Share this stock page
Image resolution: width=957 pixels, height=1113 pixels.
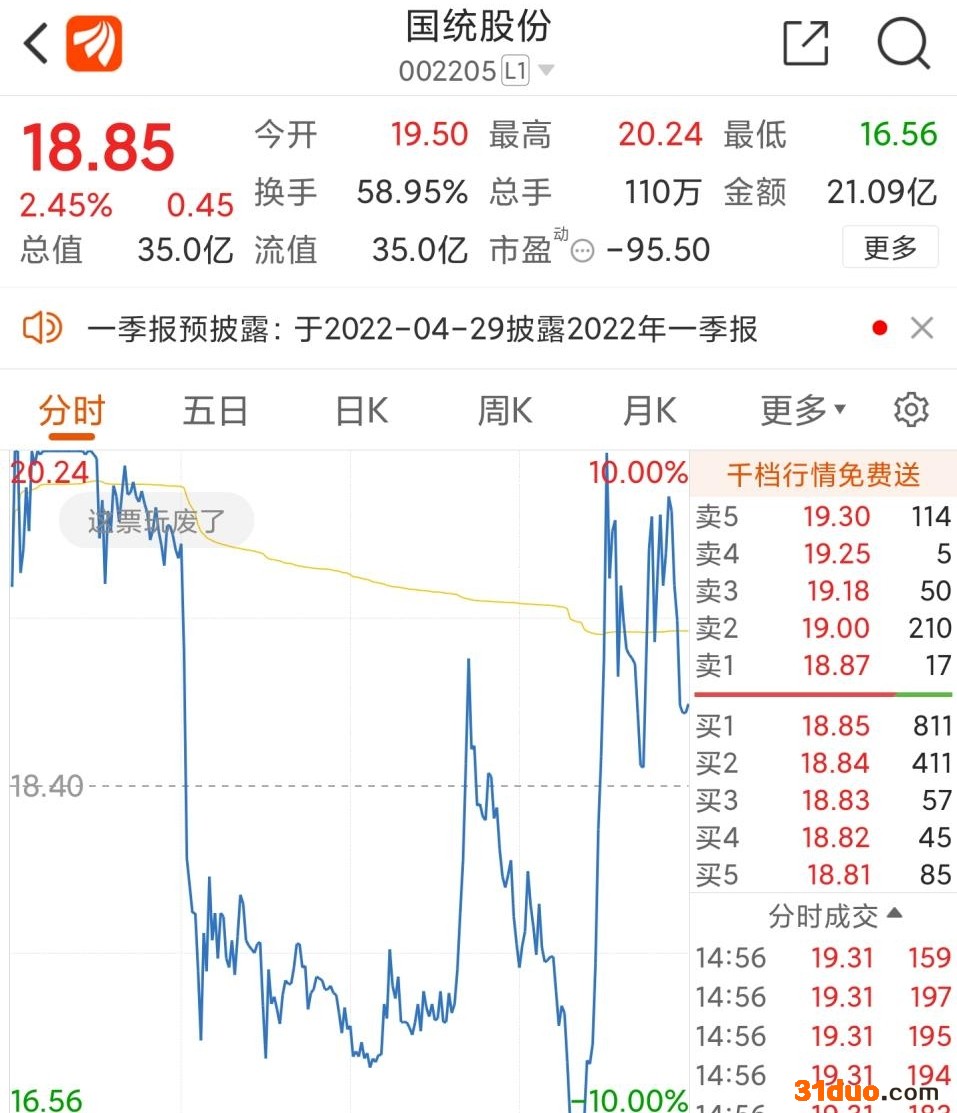point(805,45)
